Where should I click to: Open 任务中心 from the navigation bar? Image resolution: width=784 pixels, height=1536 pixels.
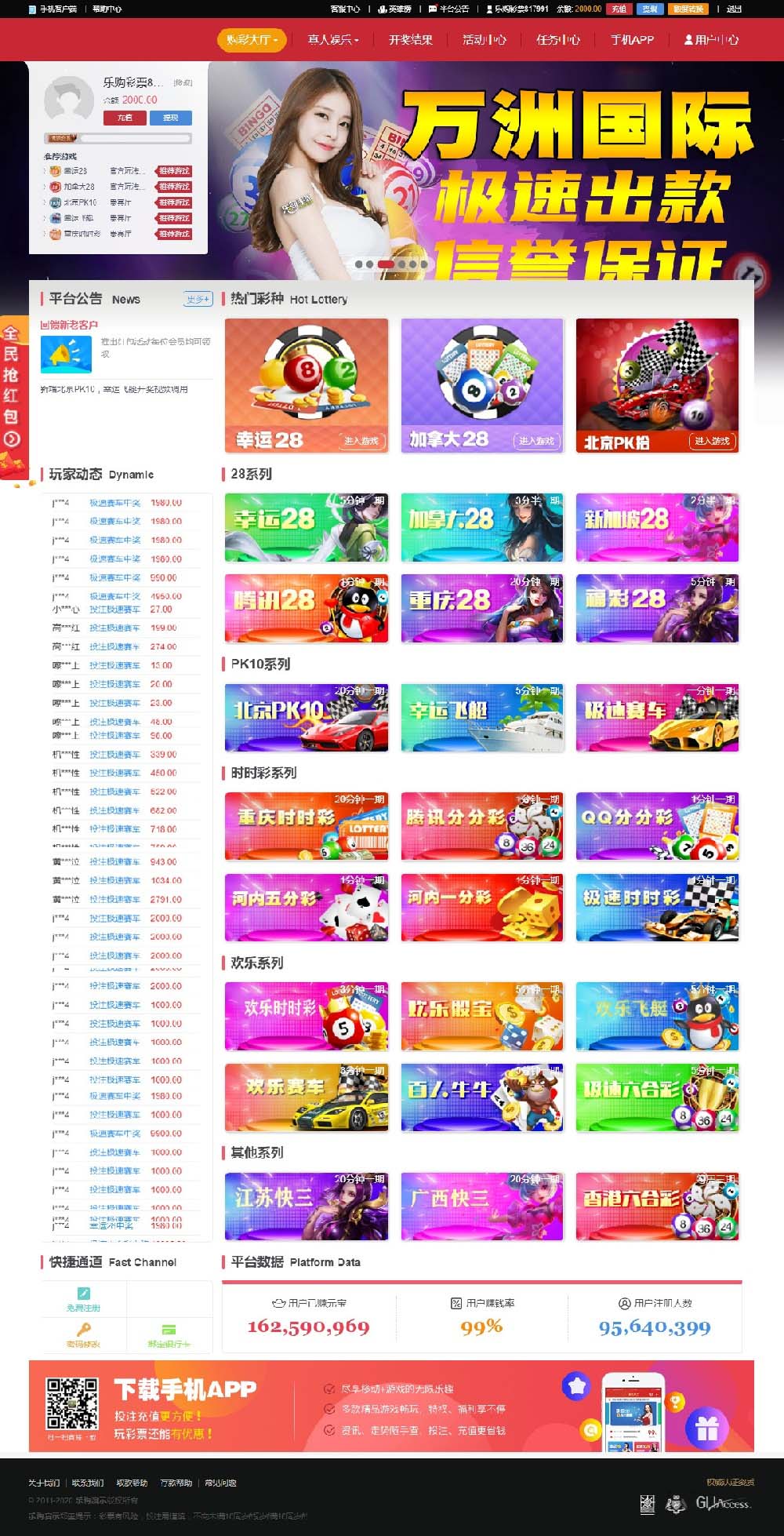[x=557, y=39]
